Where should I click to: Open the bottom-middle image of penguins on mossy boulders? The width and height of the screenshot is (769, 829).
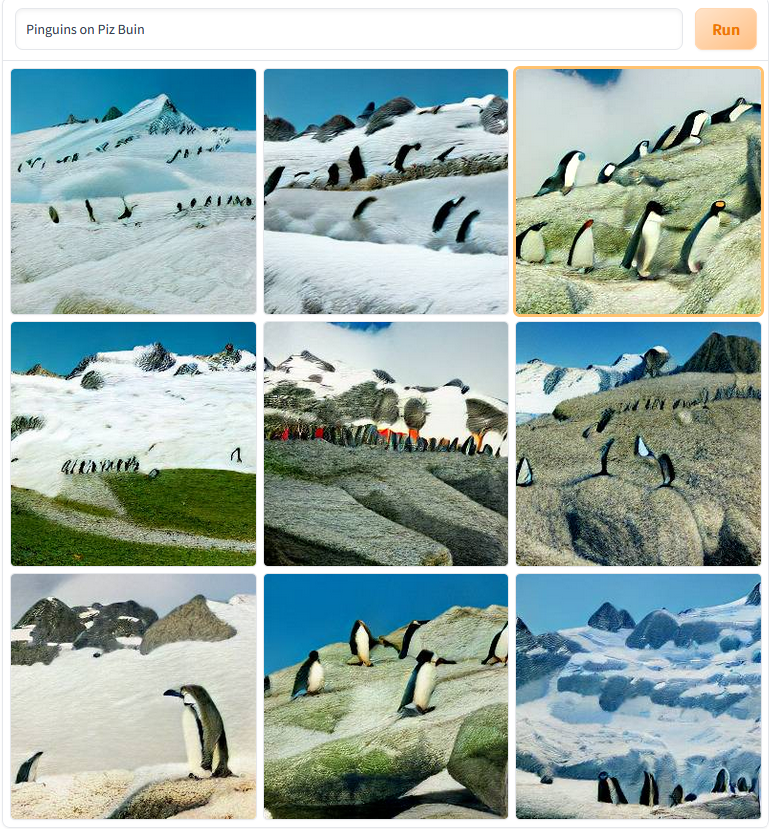[386, 696]
